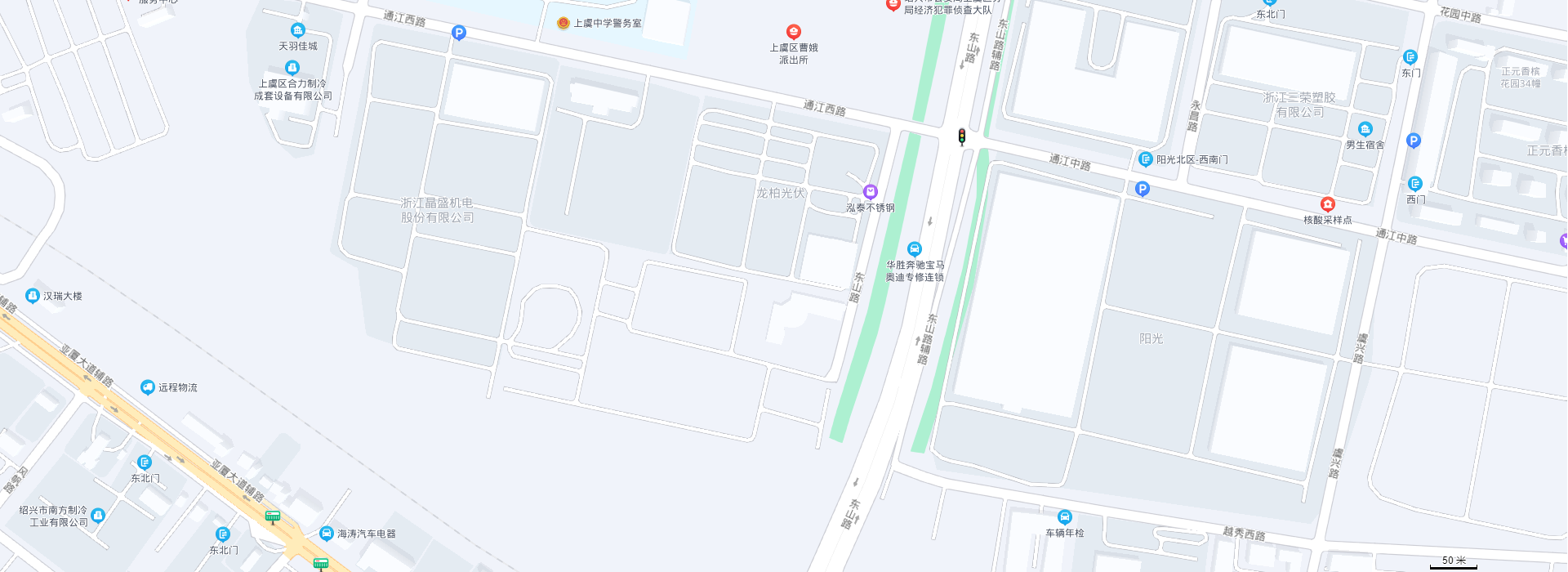Viewport: 1568px width, 572px height.
Task: Tap the parking marker on 通江西路
Action: (x=459, y=33)
